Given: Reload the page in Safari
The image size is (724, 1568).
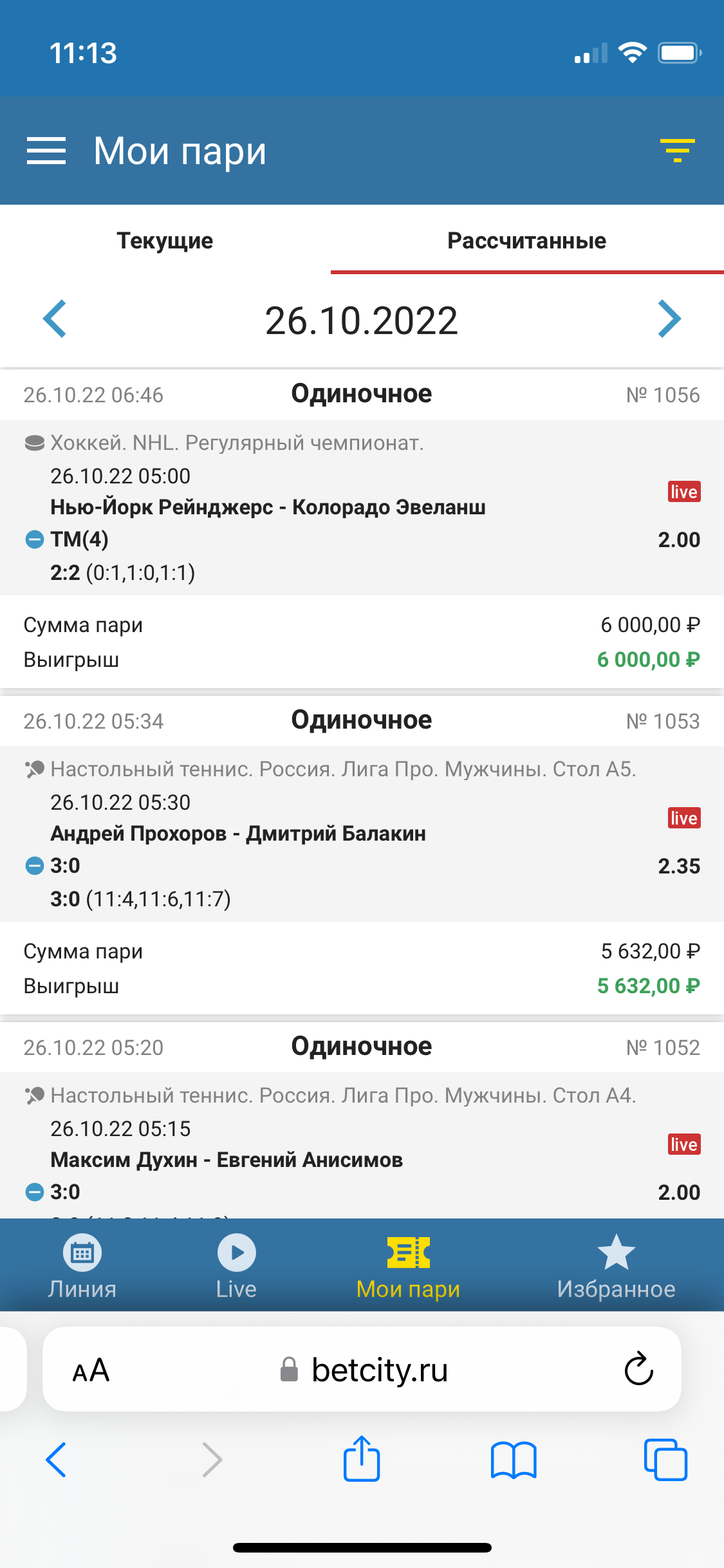Looking at the screenshot, I should tap(638, 1369).
